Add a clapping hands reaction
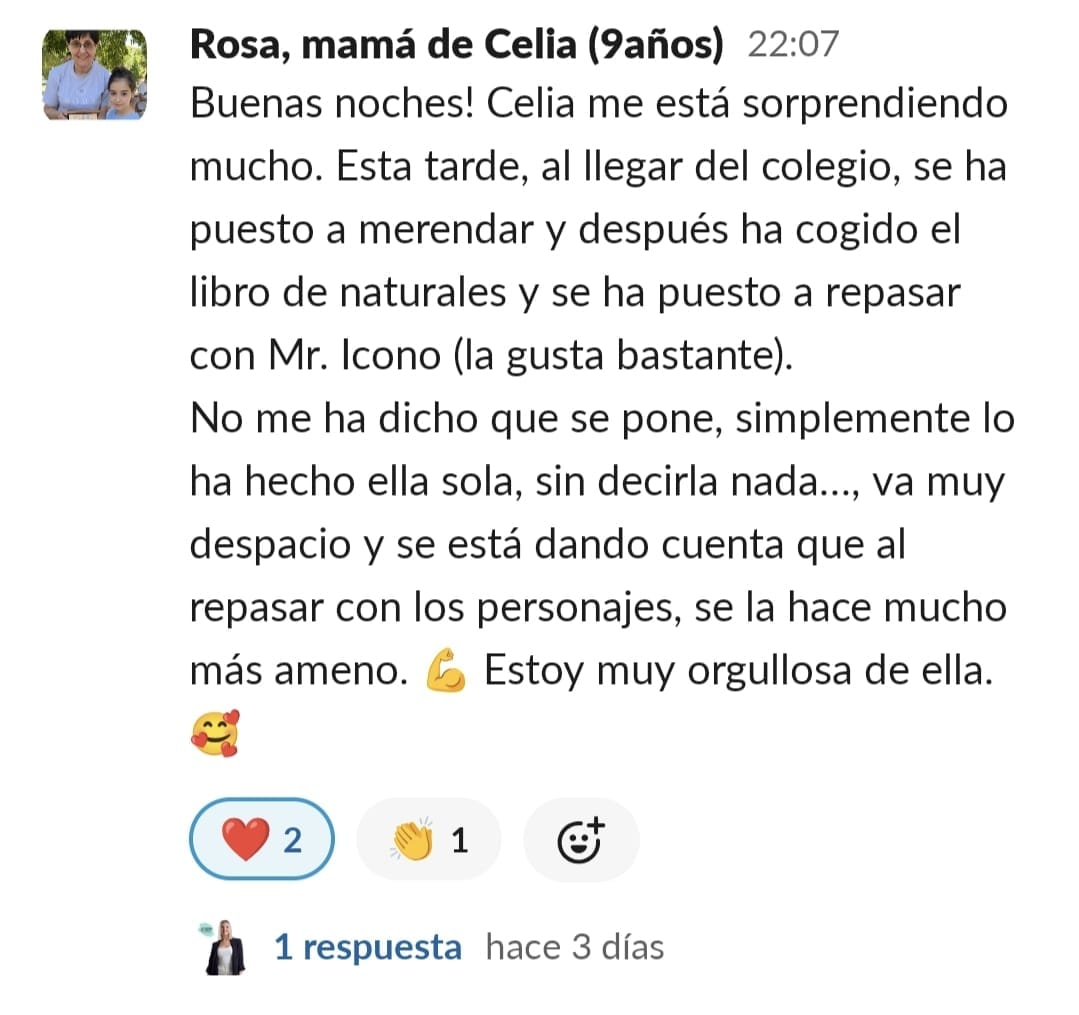Viewport: 1079px width, 1015px height. click(427, 840)
